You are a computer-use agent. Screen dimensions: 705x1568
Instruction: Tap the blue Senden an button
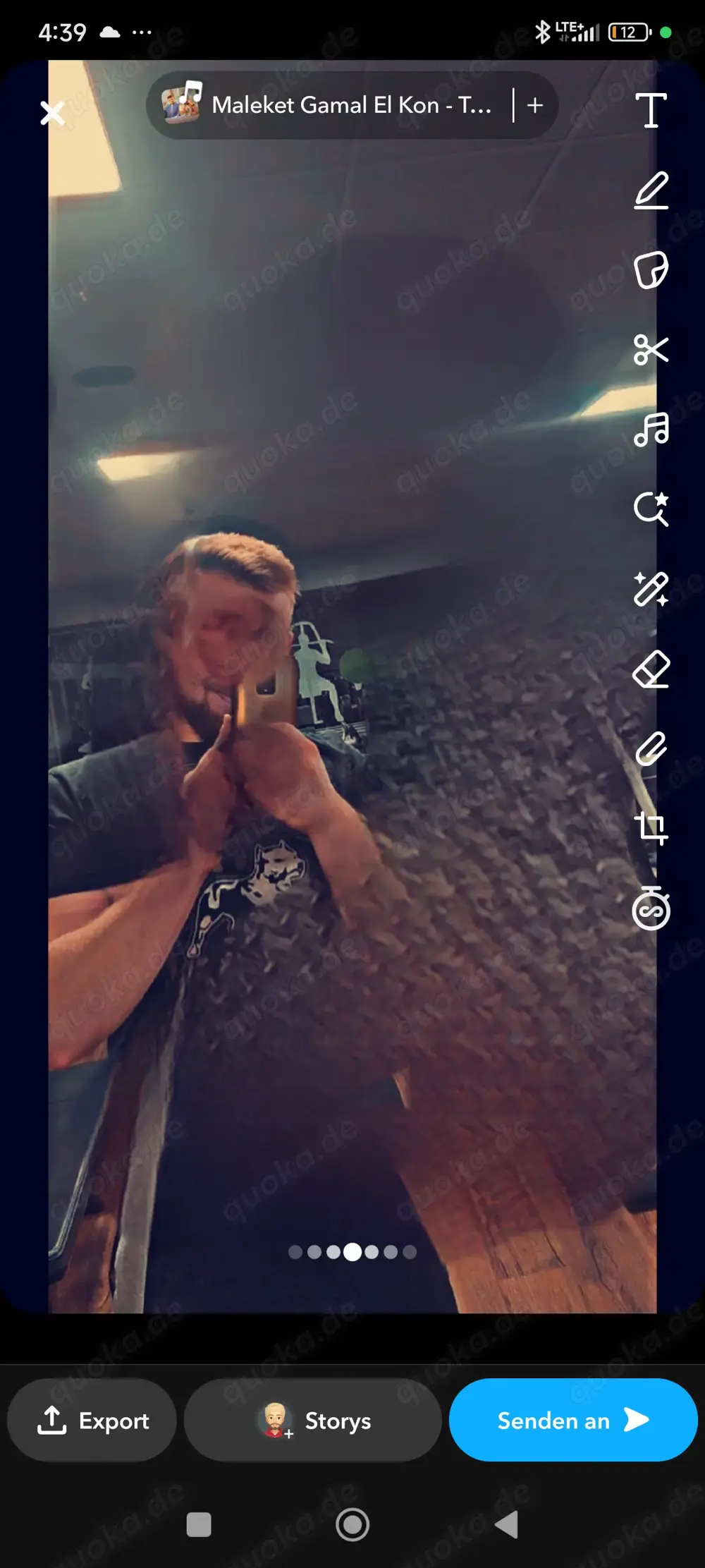[572, 1420]
